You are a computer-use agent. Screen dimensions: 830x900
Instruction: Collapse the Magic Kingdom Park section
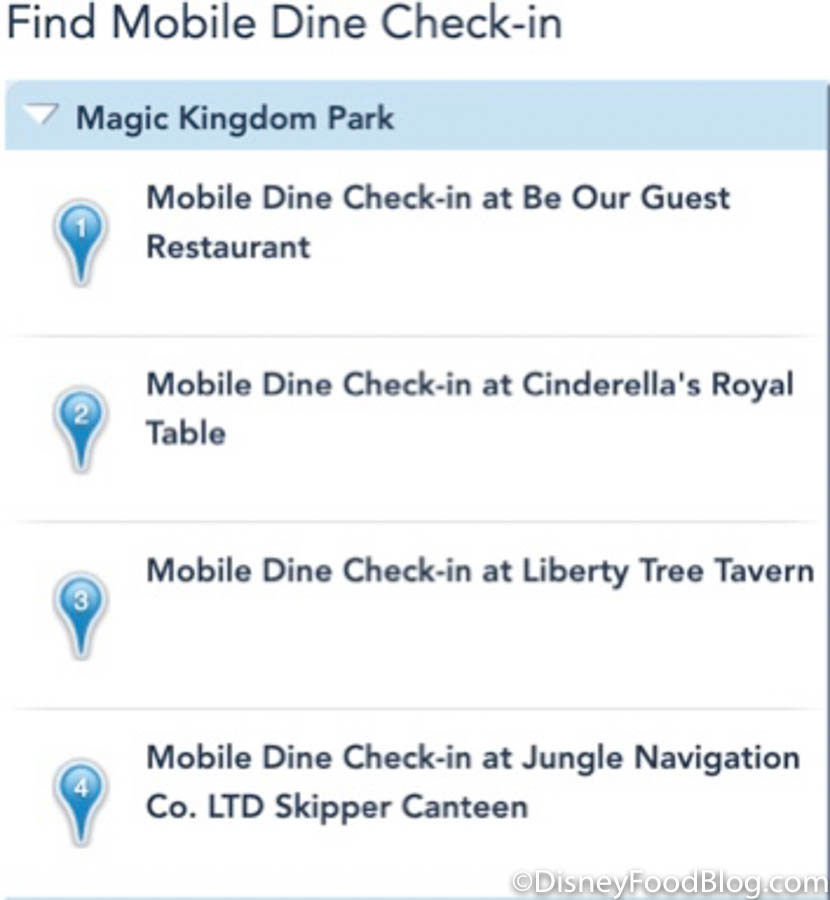pyautogui.click(x=42, y=116)
